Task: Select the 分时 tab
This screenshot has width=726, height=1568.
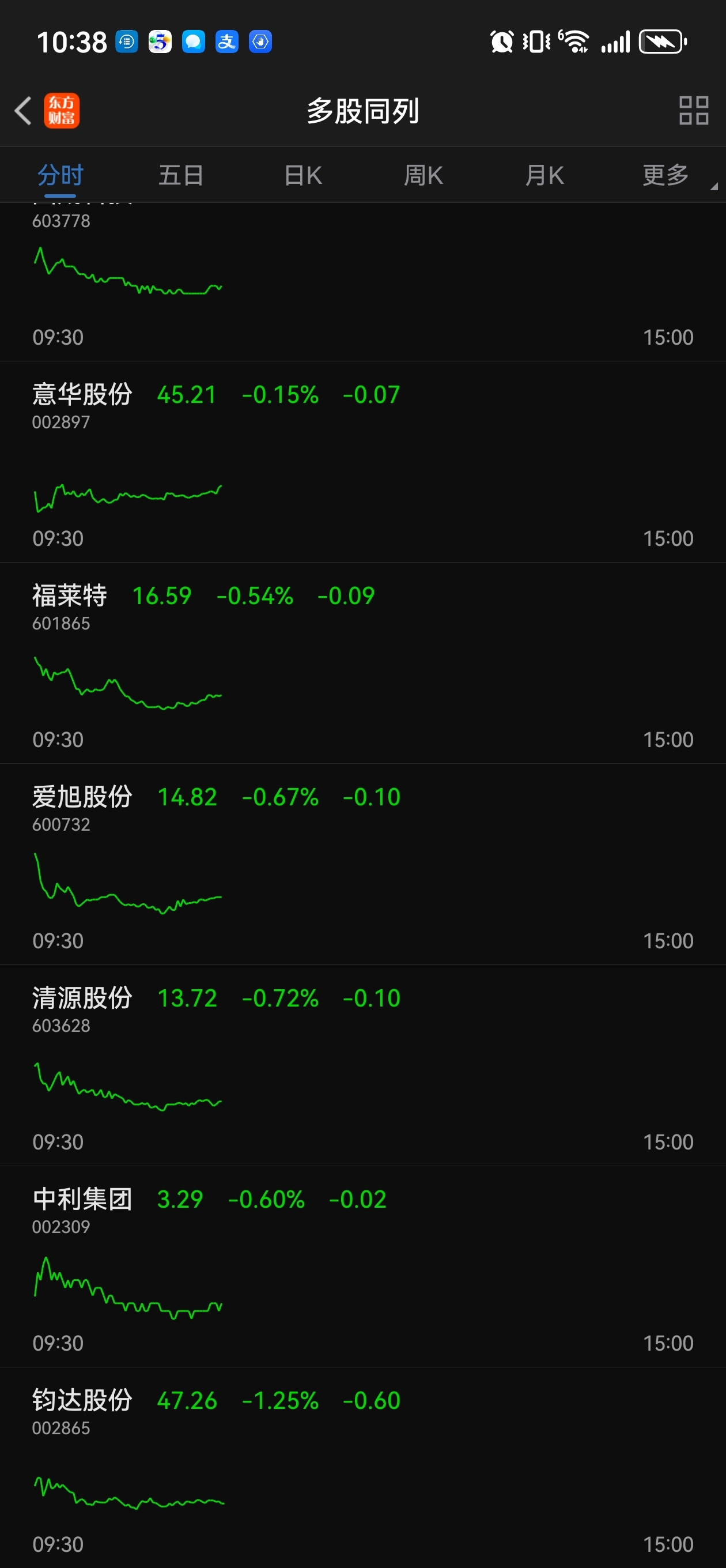Action: point(60,175)
